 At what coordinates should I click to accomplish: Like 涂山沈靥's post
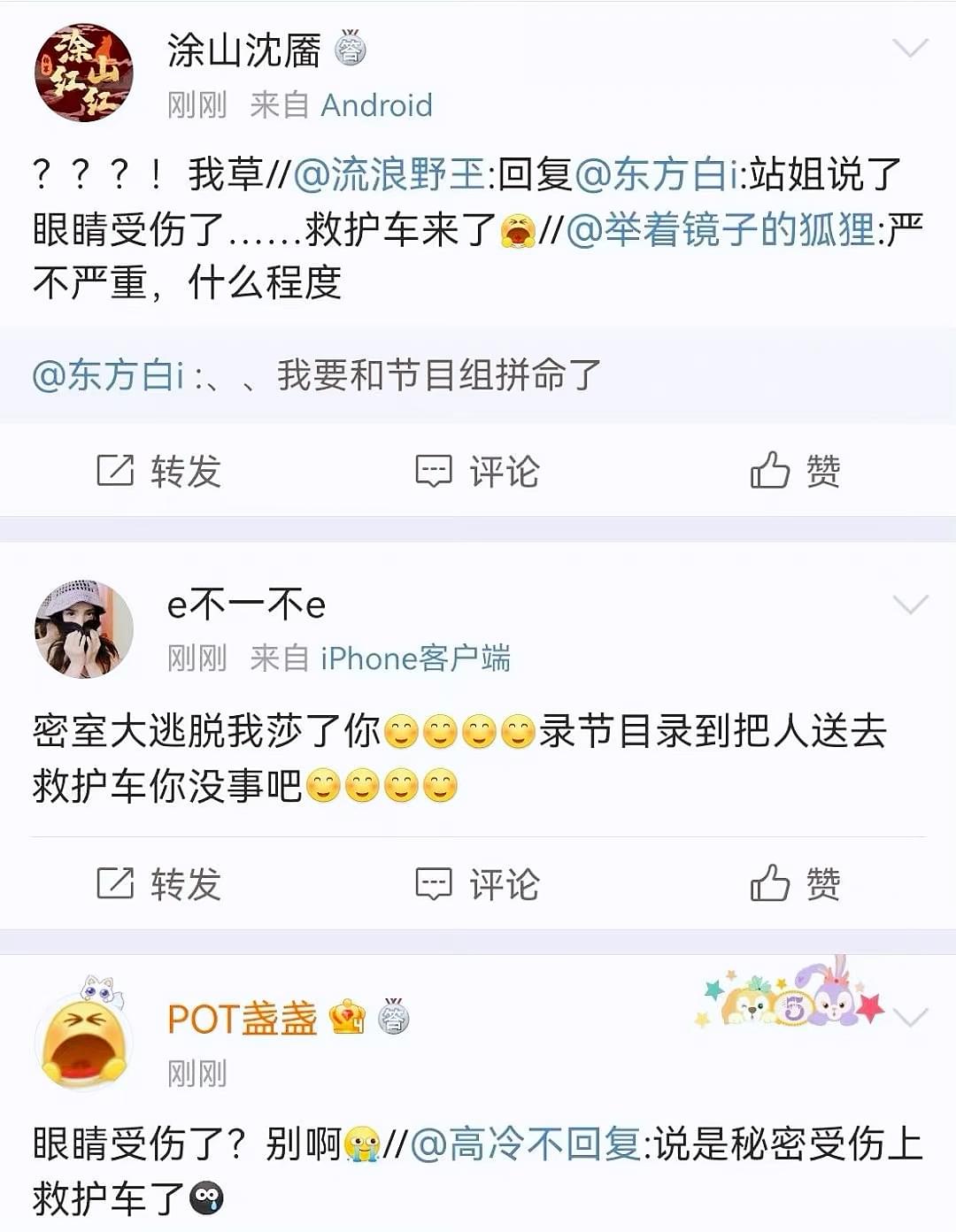tap(795, 471)
